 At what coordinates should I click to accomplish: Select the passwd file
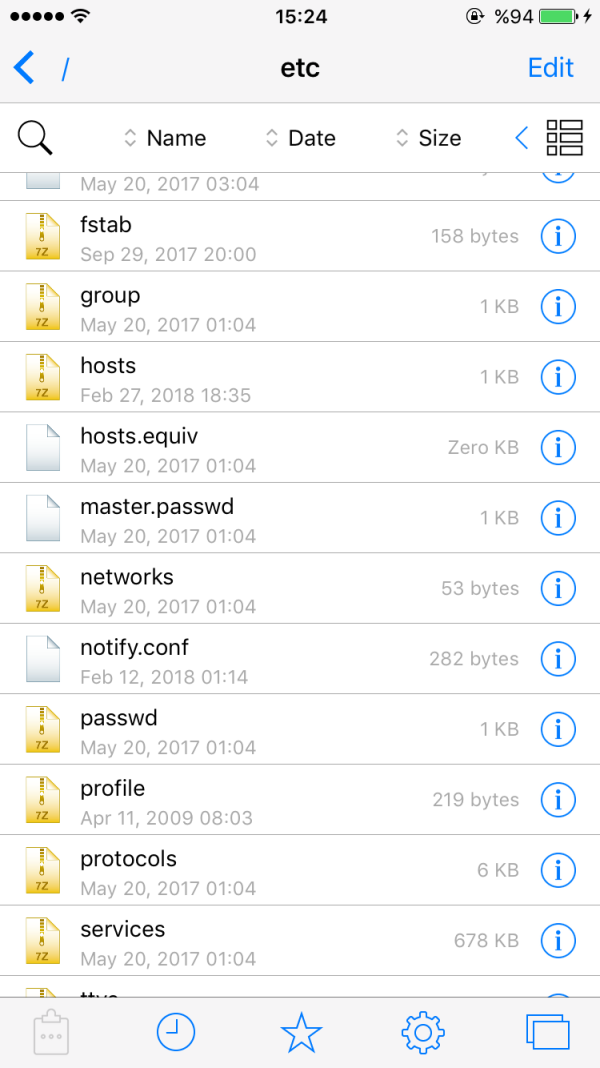click(118, 719)
